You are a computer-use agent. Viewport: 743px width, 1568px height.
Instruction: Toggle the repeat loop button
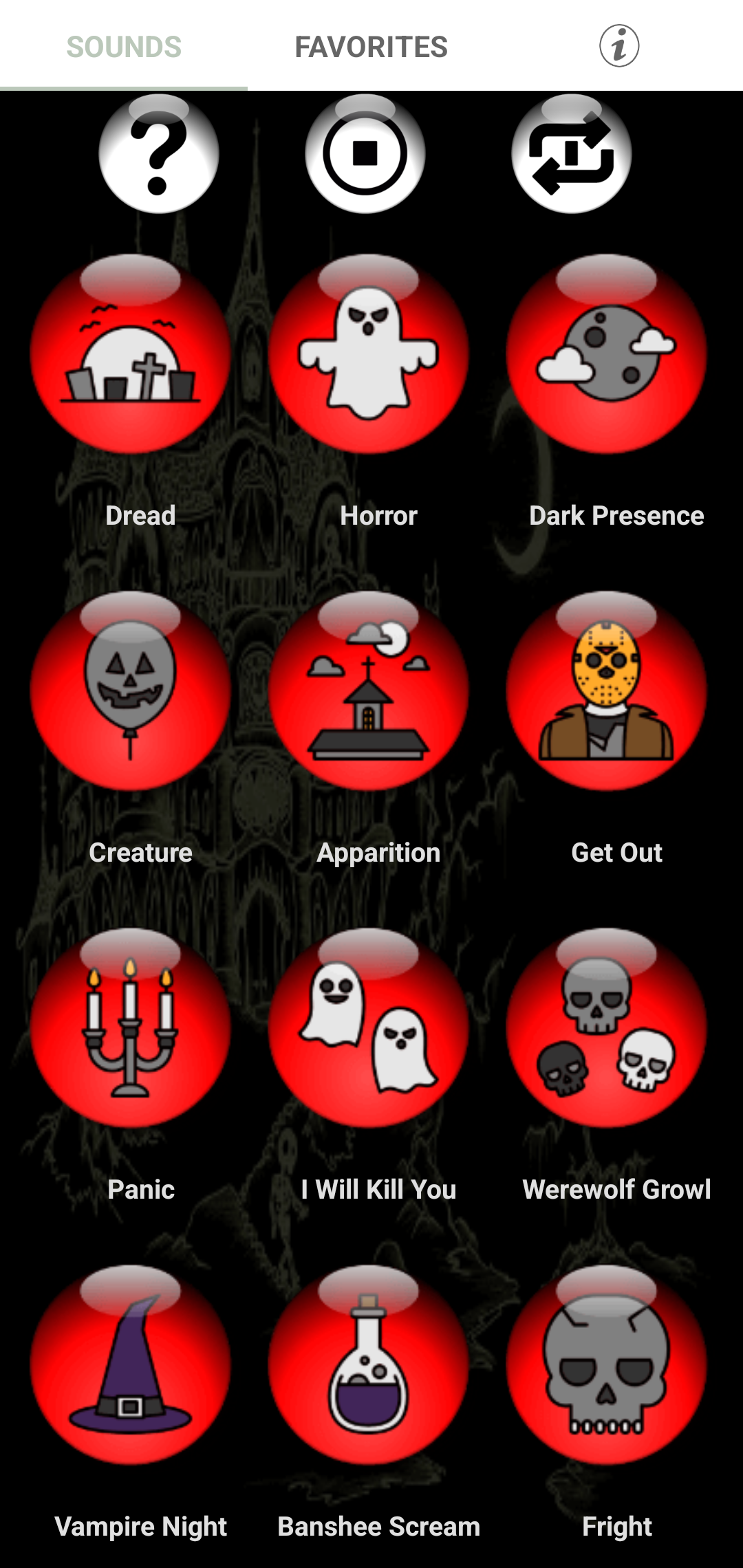(x=572, y=154)
